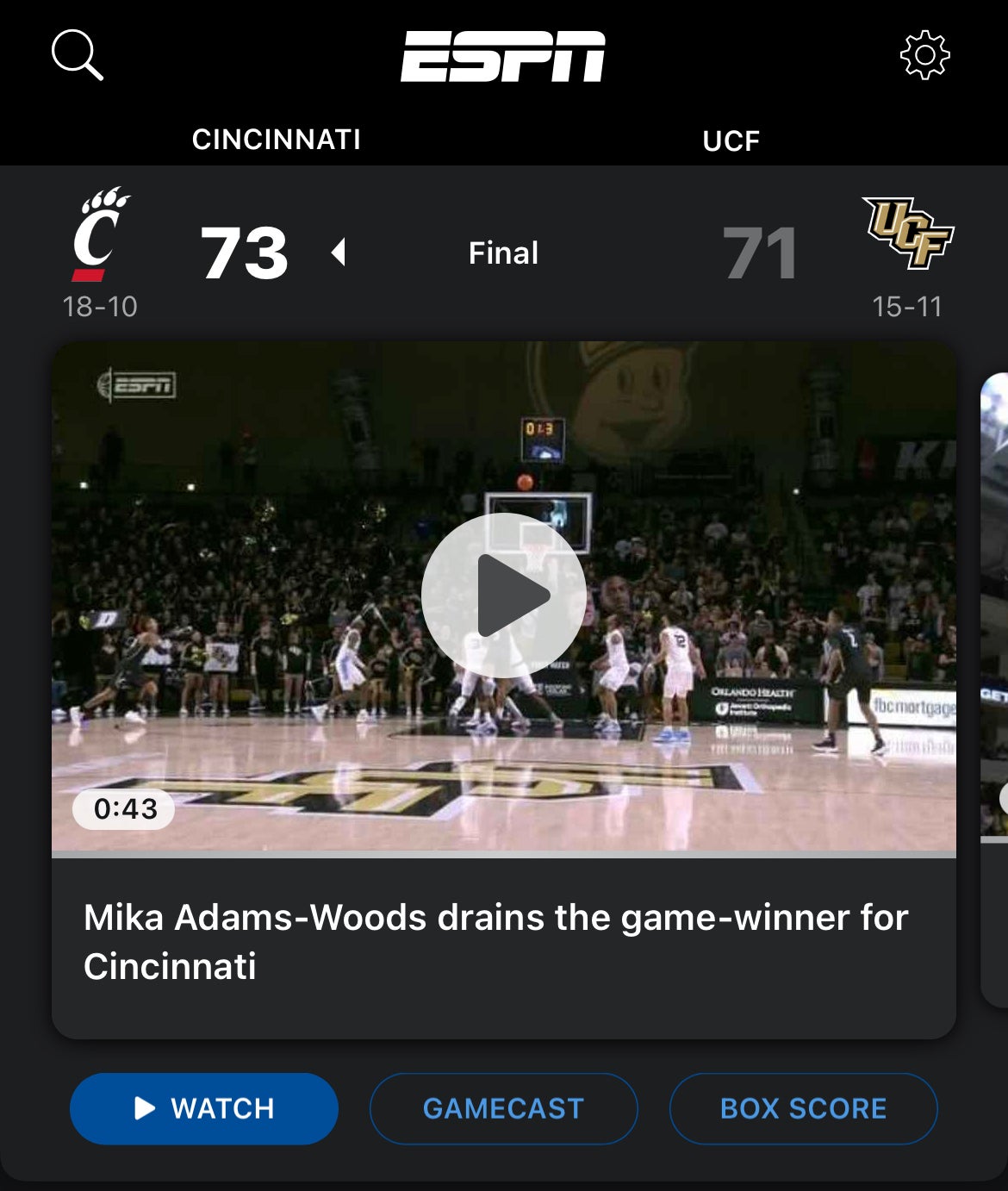This screenshot has height=1191, width=1008.
Task: Open the search magnifier icon
Action: (77, 57)
